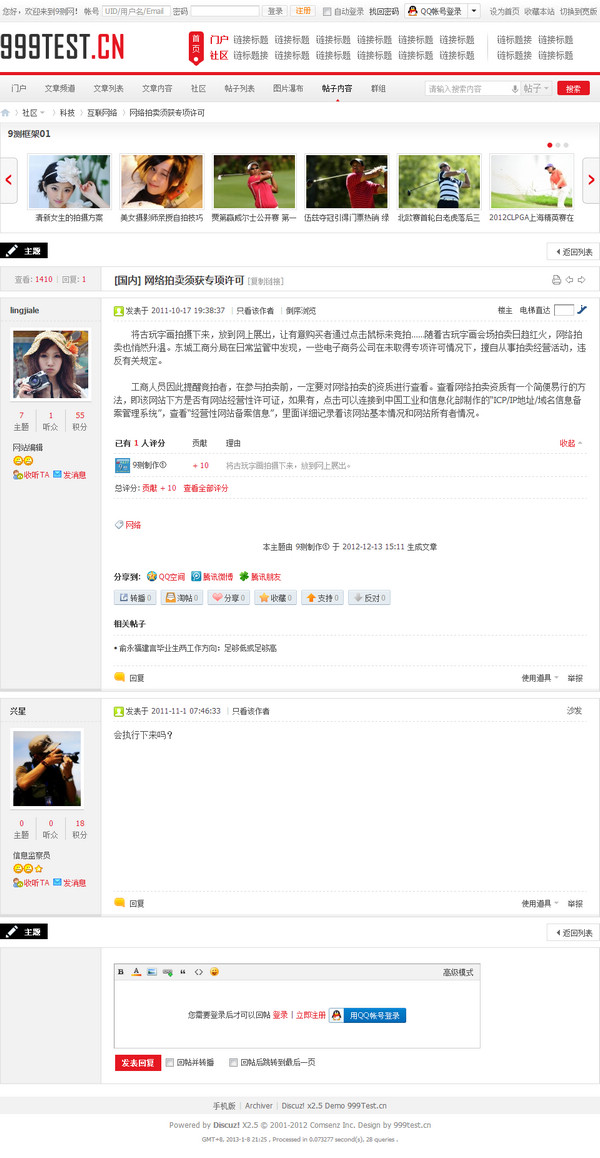
Task: Tap the red 发表回复 button
Action: click(x=137, y=1062)
